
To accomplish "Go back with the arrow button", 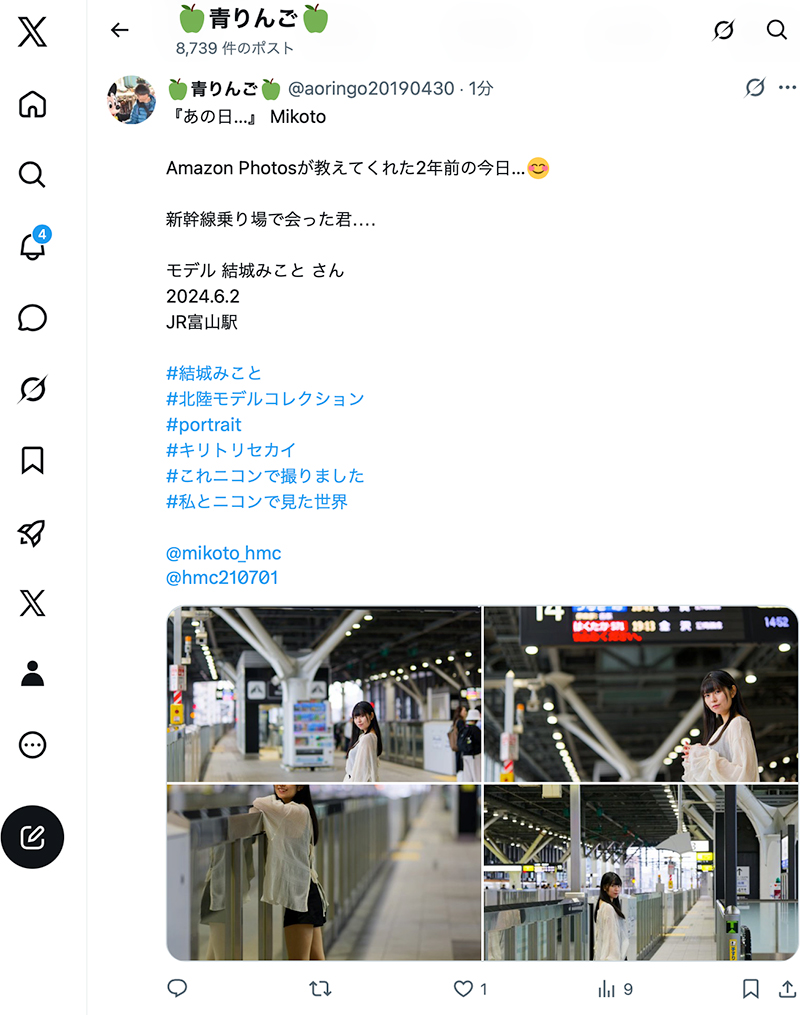I will pyautogui.click(x=120, y=30).
